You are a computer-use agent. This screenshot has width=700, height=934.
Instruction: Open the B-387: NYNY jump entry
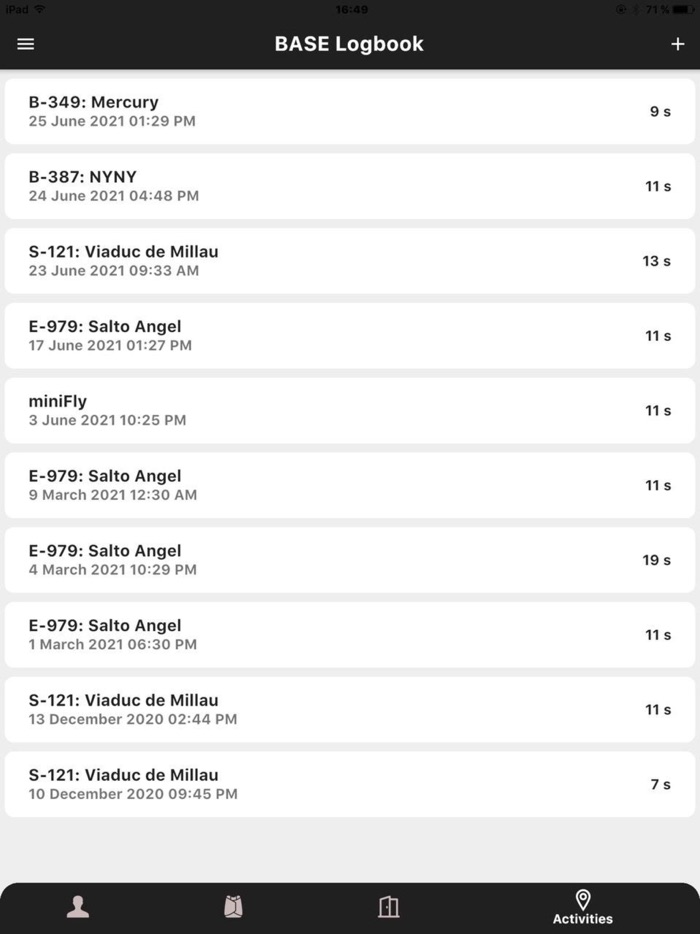coord(349,186)
